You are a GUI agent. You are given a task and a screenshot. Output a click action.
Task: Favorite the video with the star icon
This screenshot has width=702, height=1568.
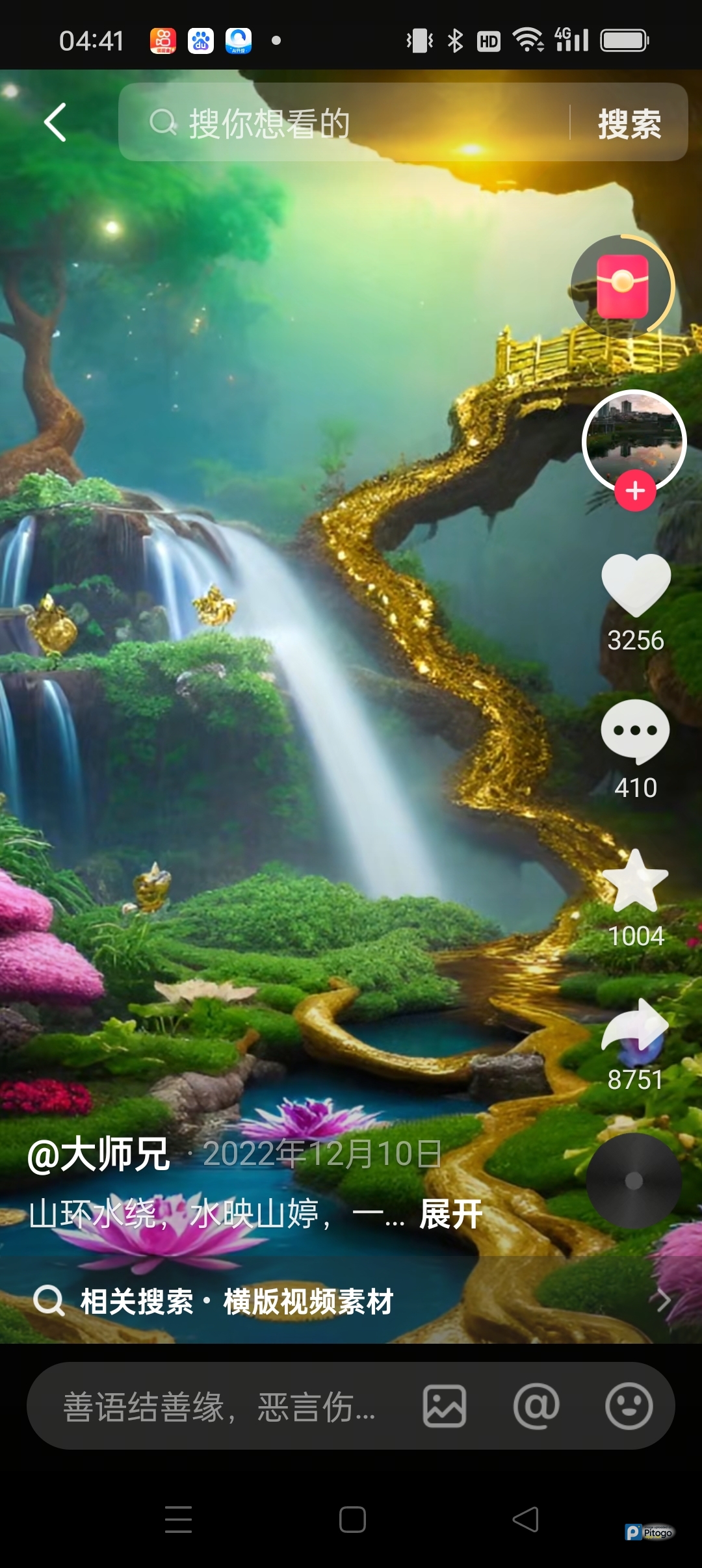[635, 881]
